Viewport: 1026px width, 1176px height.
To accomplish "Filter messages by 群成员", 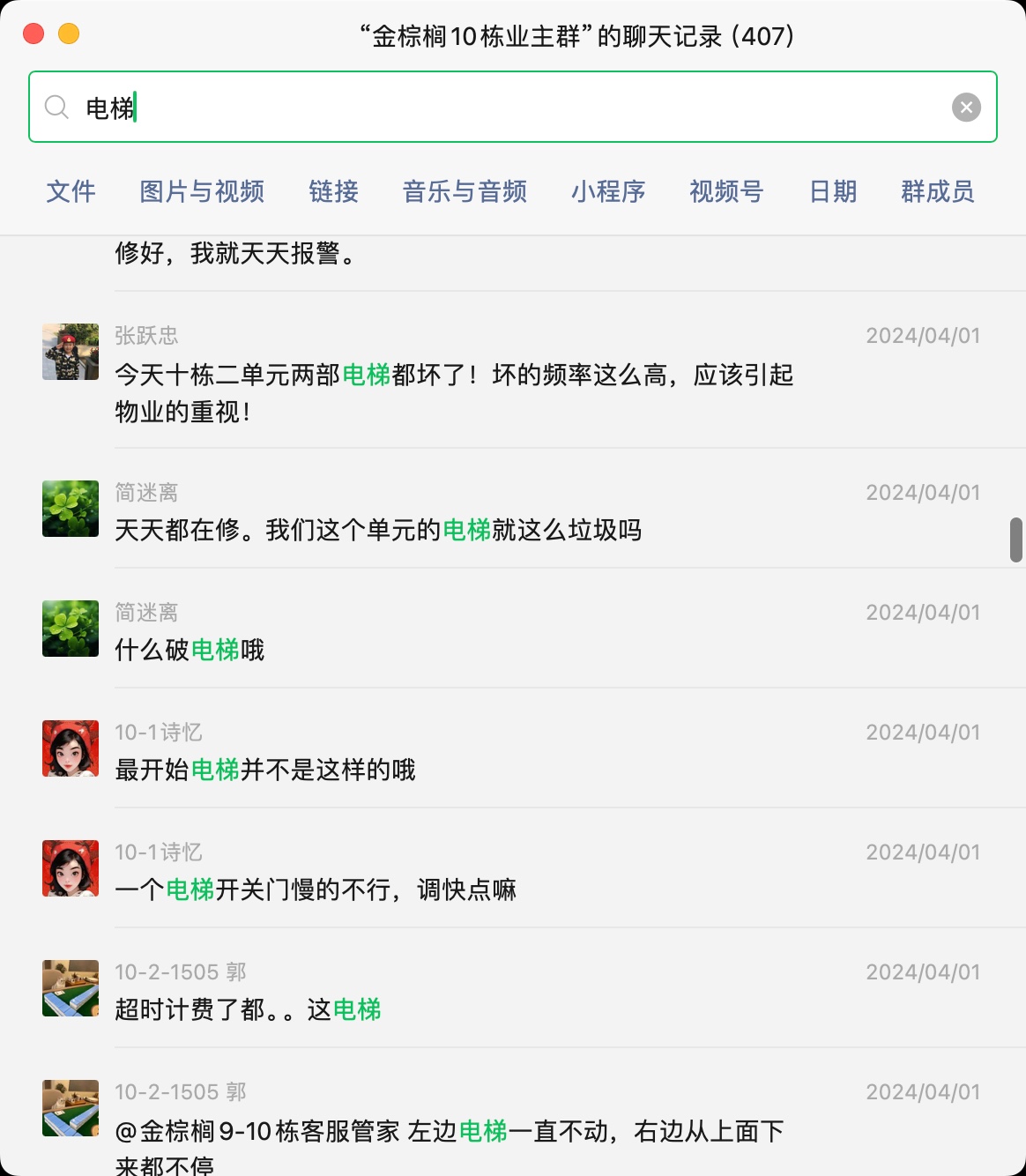I will pyautogui.click(x=938, y=191).
